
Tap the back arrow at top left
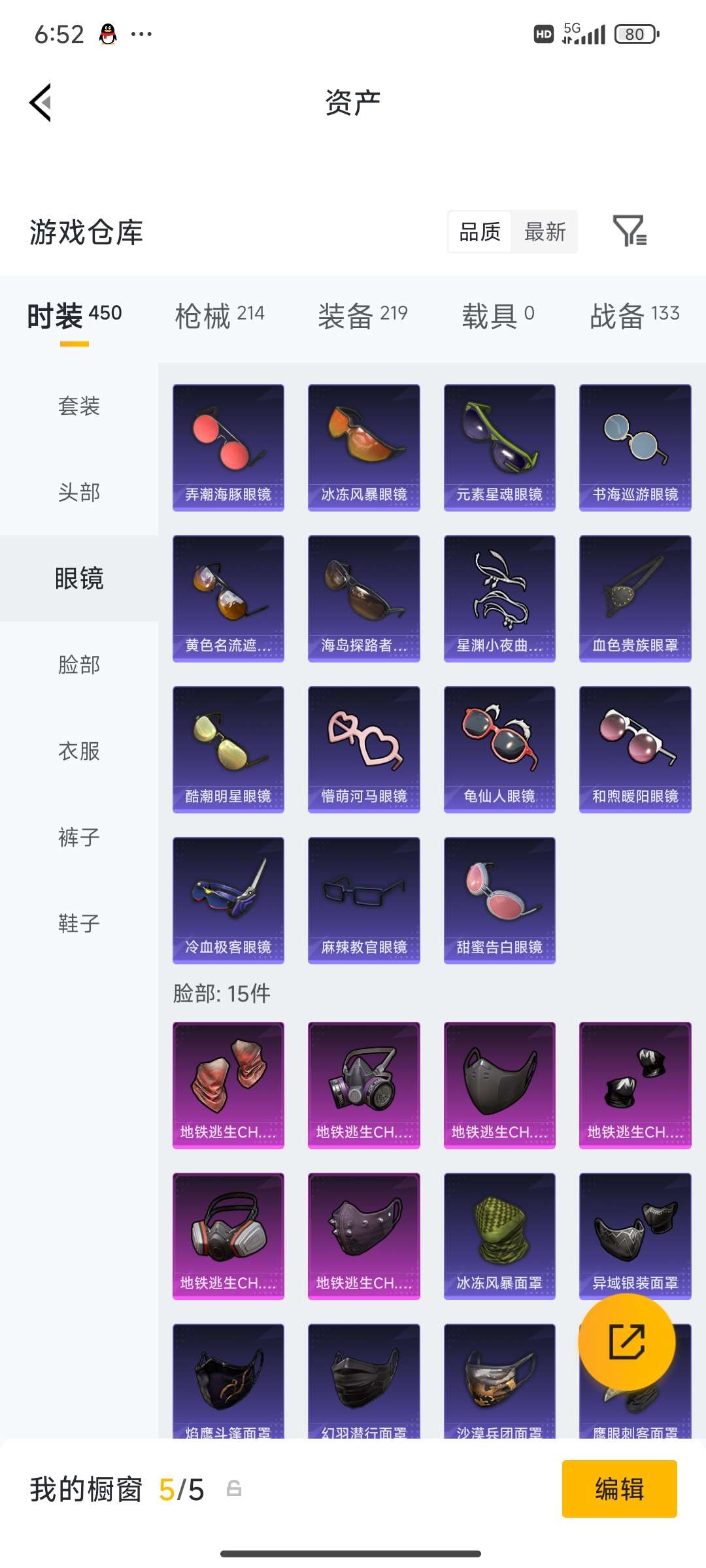[x=39, y=101]
